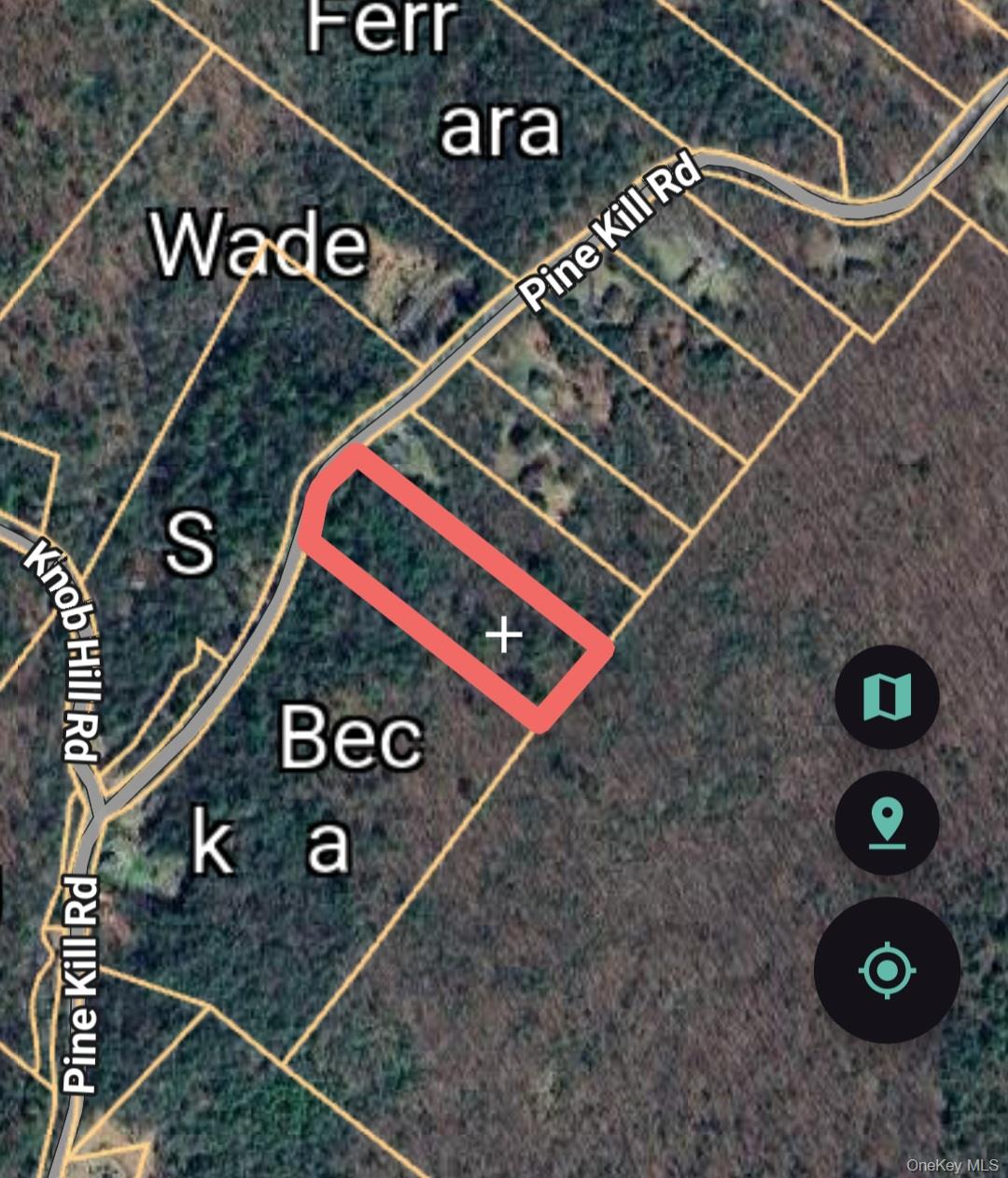Enable location tracking via the crosshair button

[x=888, y=971]
